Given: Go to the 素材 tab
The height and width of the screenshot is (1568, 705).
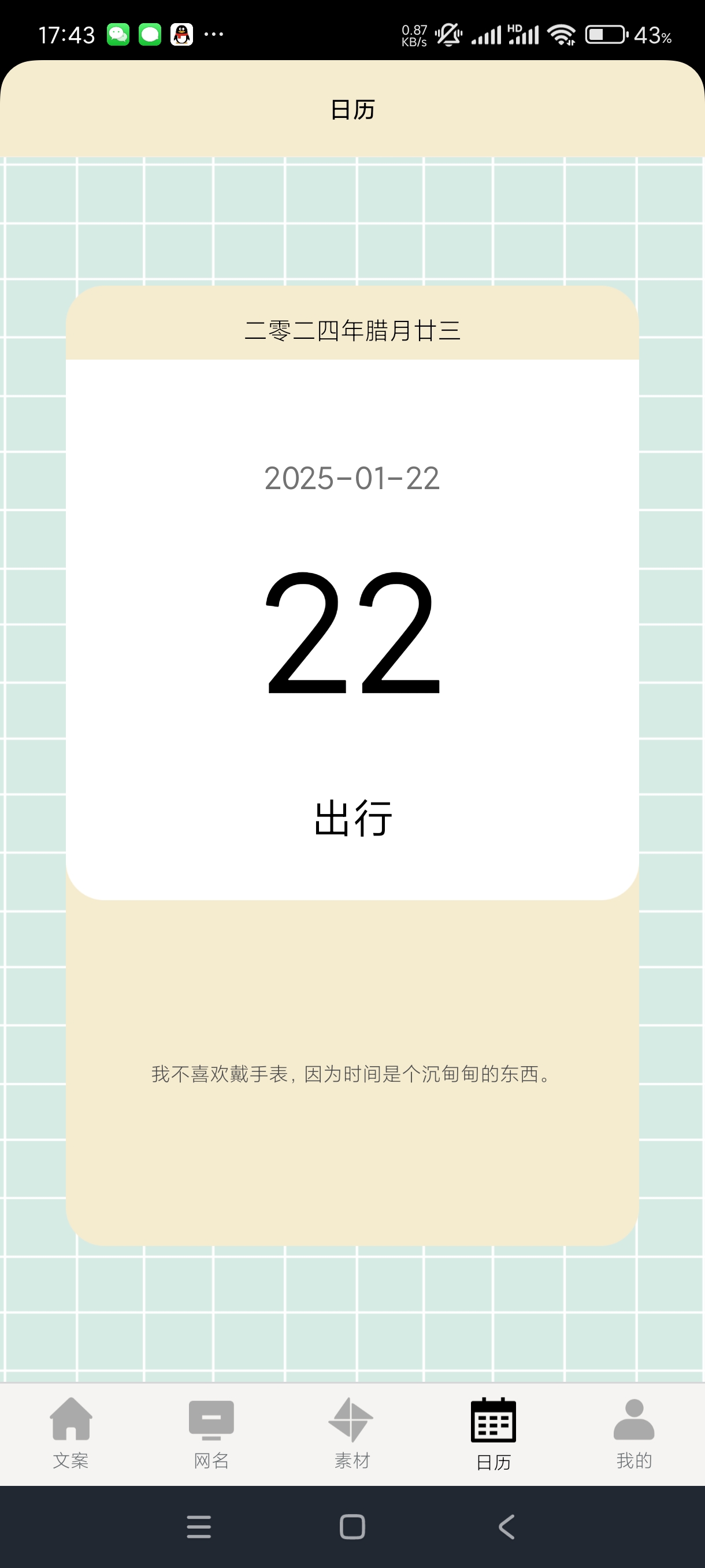Looking at the screenshot, I should point(351,1433).
